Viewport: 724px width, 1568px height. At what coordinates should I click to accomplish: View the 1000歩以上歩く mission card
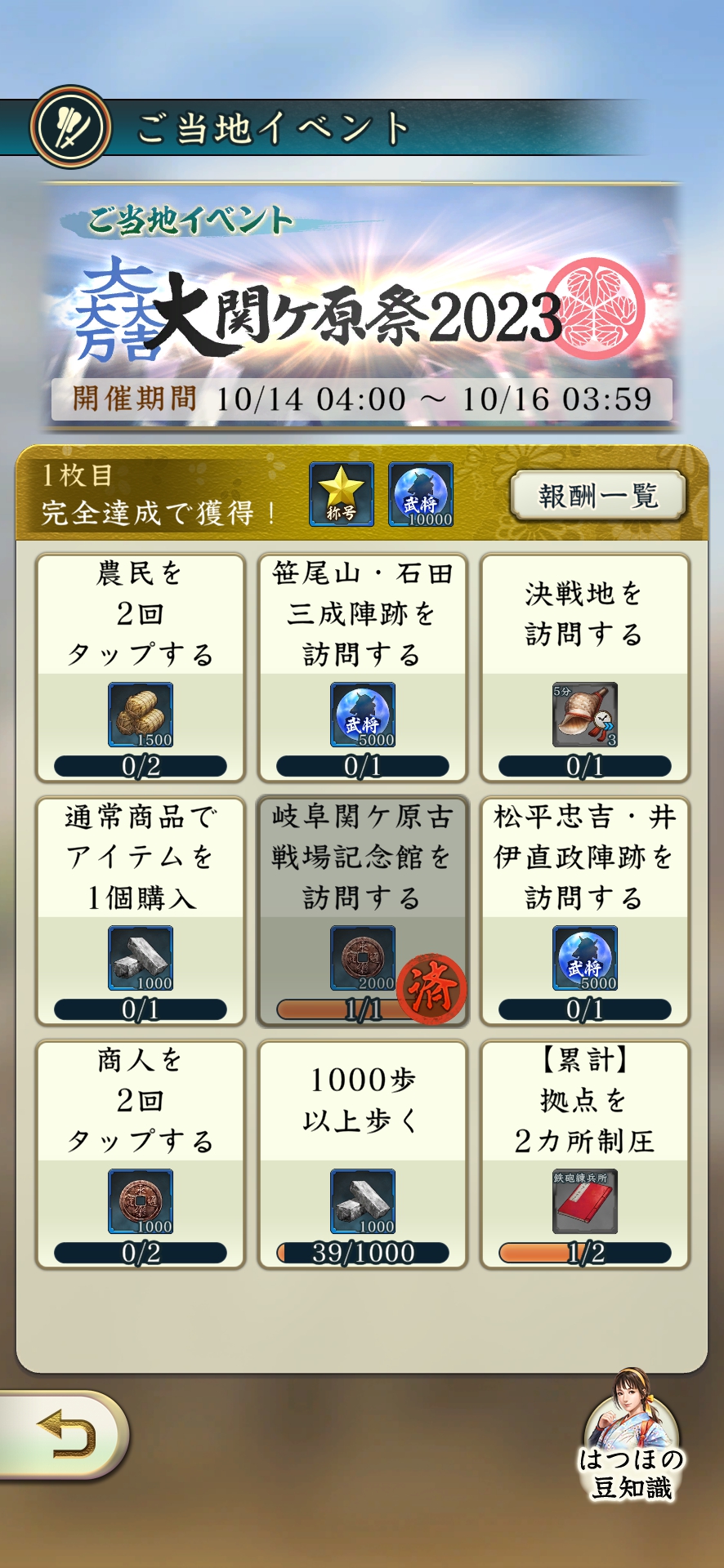pos(363,1154)
